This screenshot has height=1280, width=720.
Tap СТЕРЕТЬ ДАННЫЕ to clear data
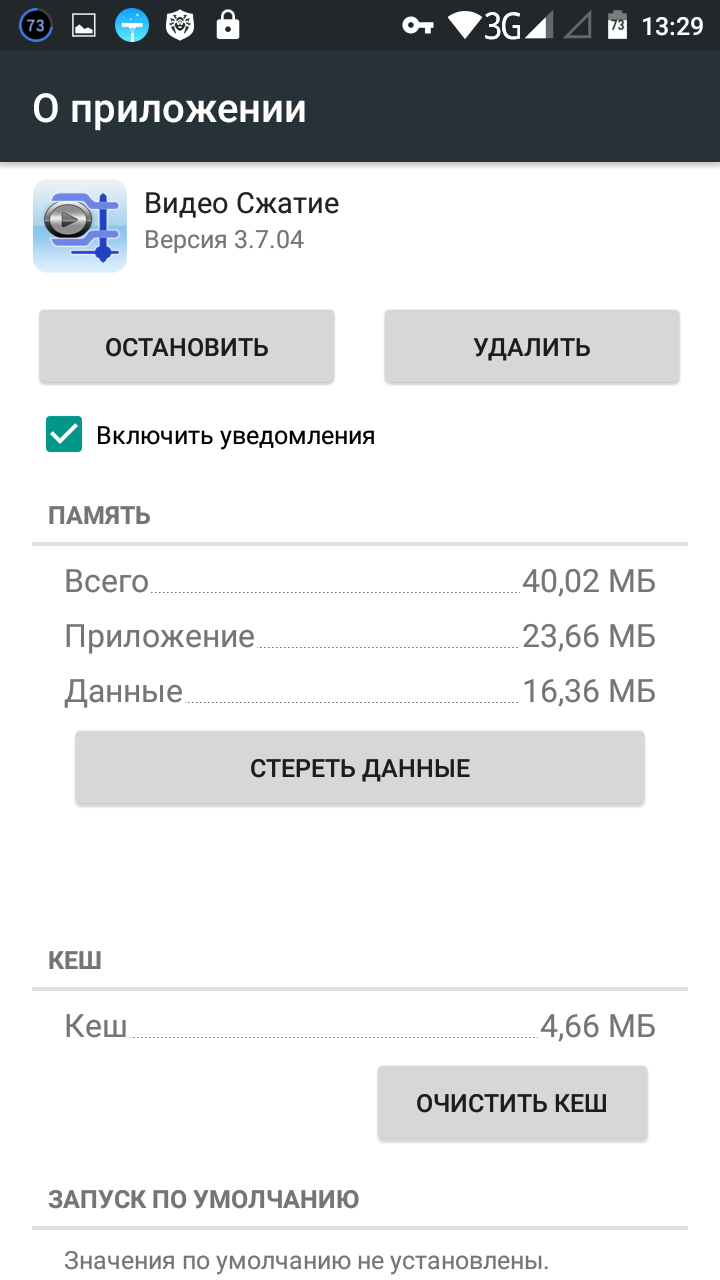tap(360, 768)
